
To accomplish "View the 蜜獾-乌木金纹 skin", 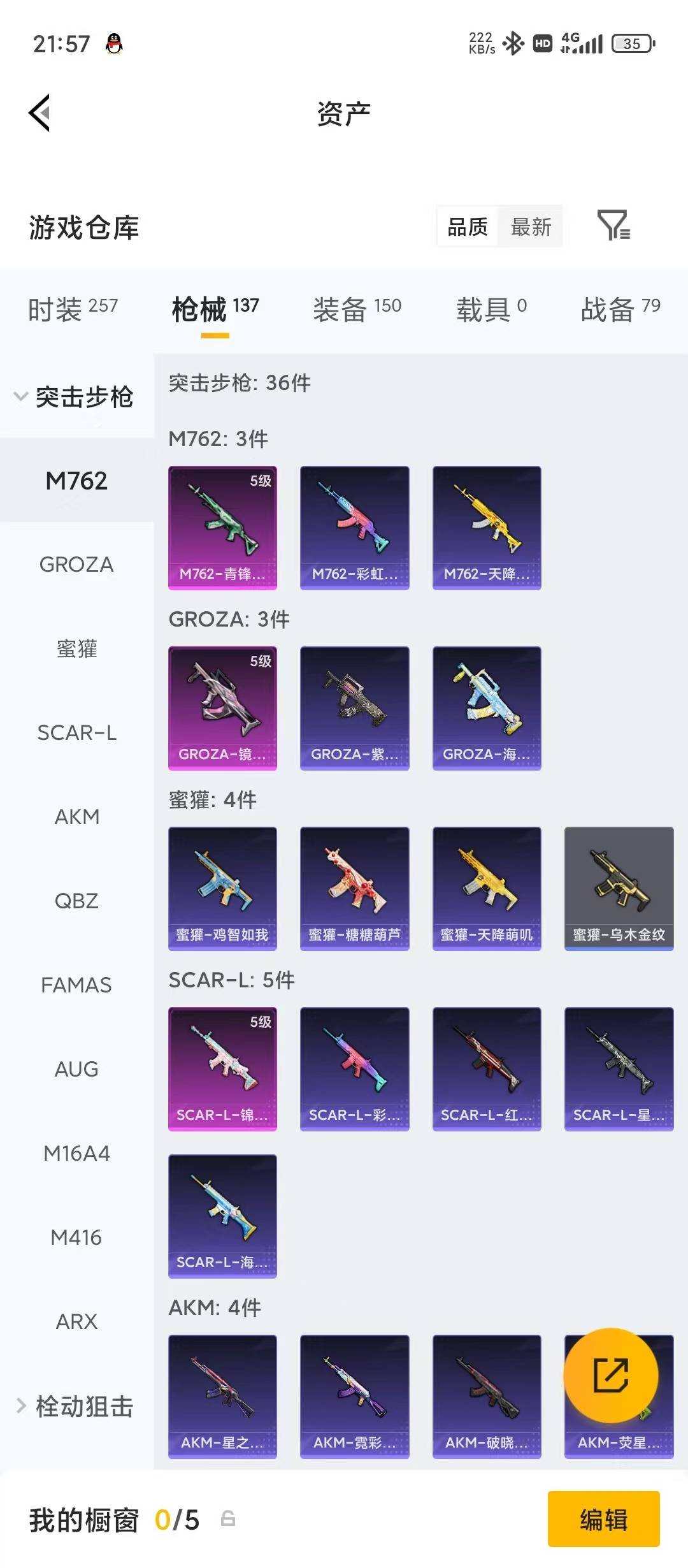I will tap(619, 889).
